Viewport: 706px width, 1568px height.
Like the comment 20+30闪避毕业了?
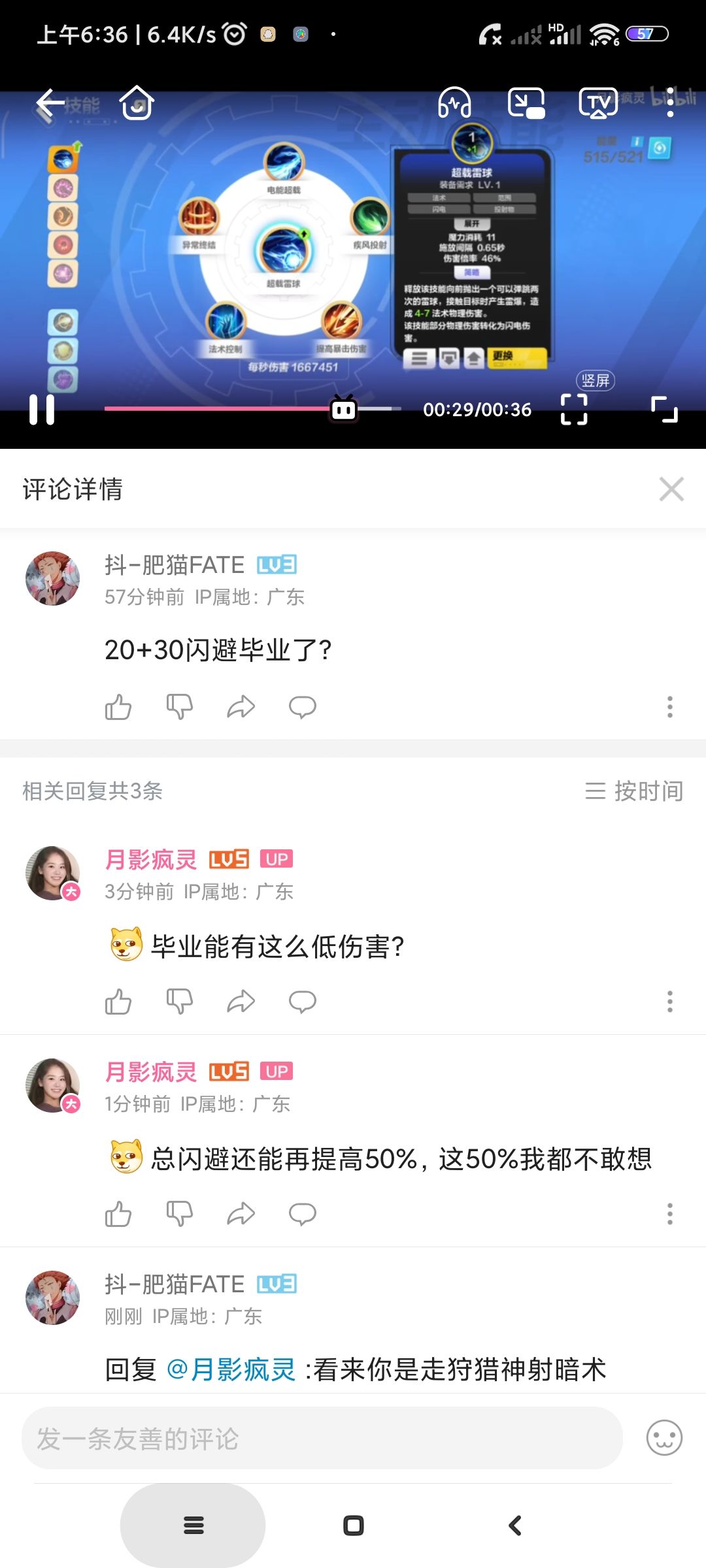pos(118,707)
